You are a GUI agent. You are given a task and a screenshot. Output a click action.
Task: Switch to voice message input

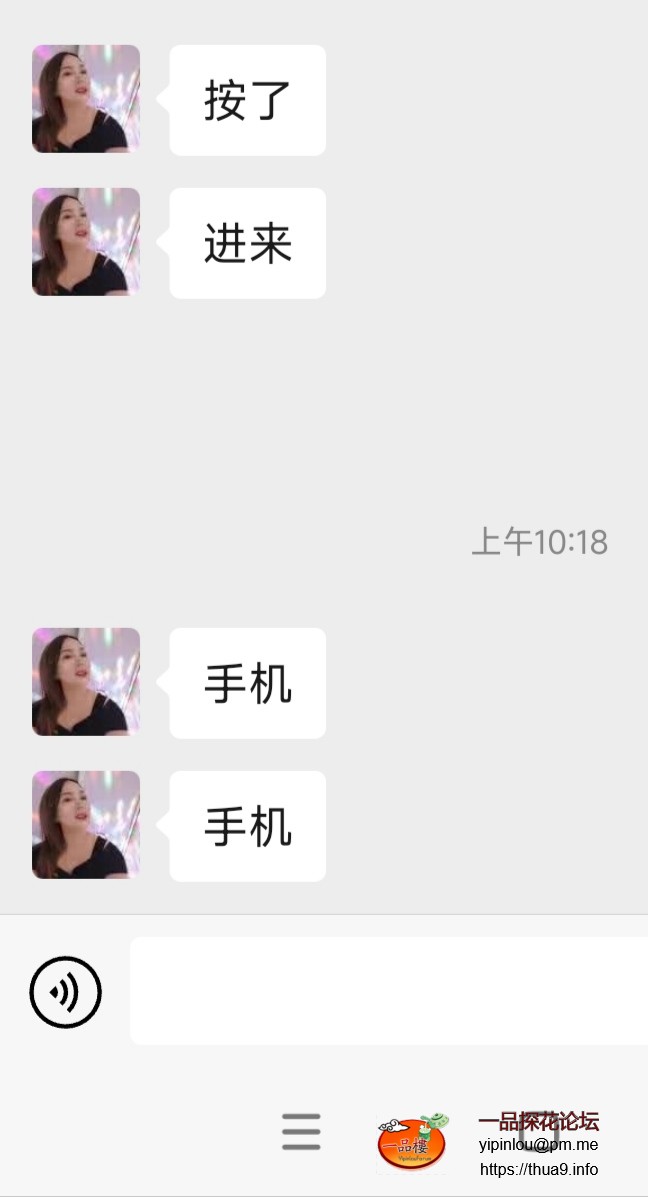pyautogui.click(x=66, y=992)
